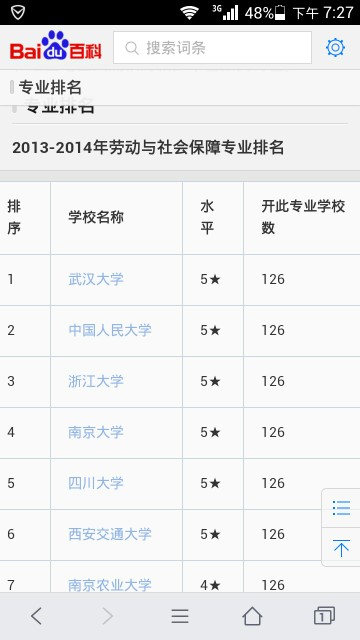Image resolution: width=360 pixels, height=640 pixels.
Task: Open the Baidu 百科 home logo
Action: click(56, 46)
